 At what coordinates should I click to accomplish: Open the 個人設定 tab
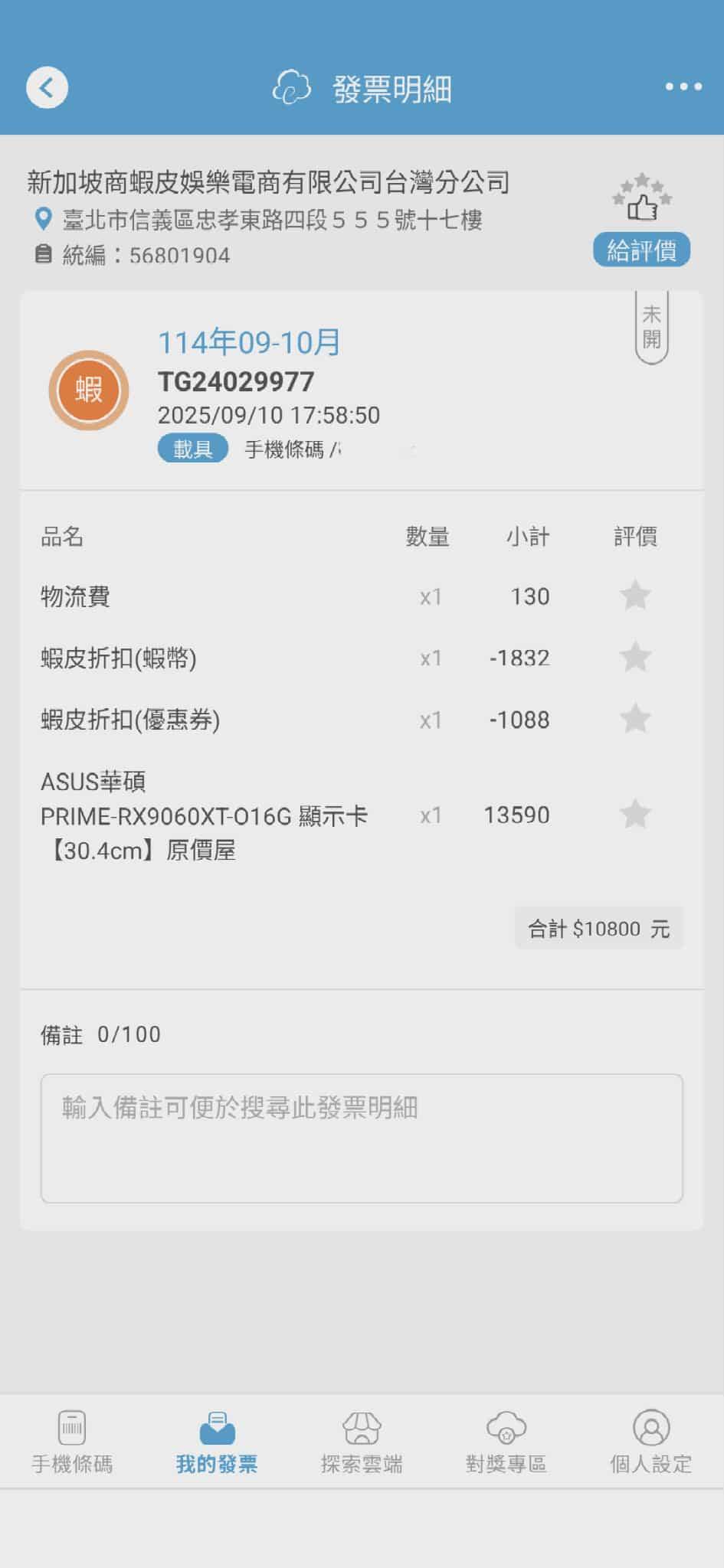click(x=651, y=1442)
